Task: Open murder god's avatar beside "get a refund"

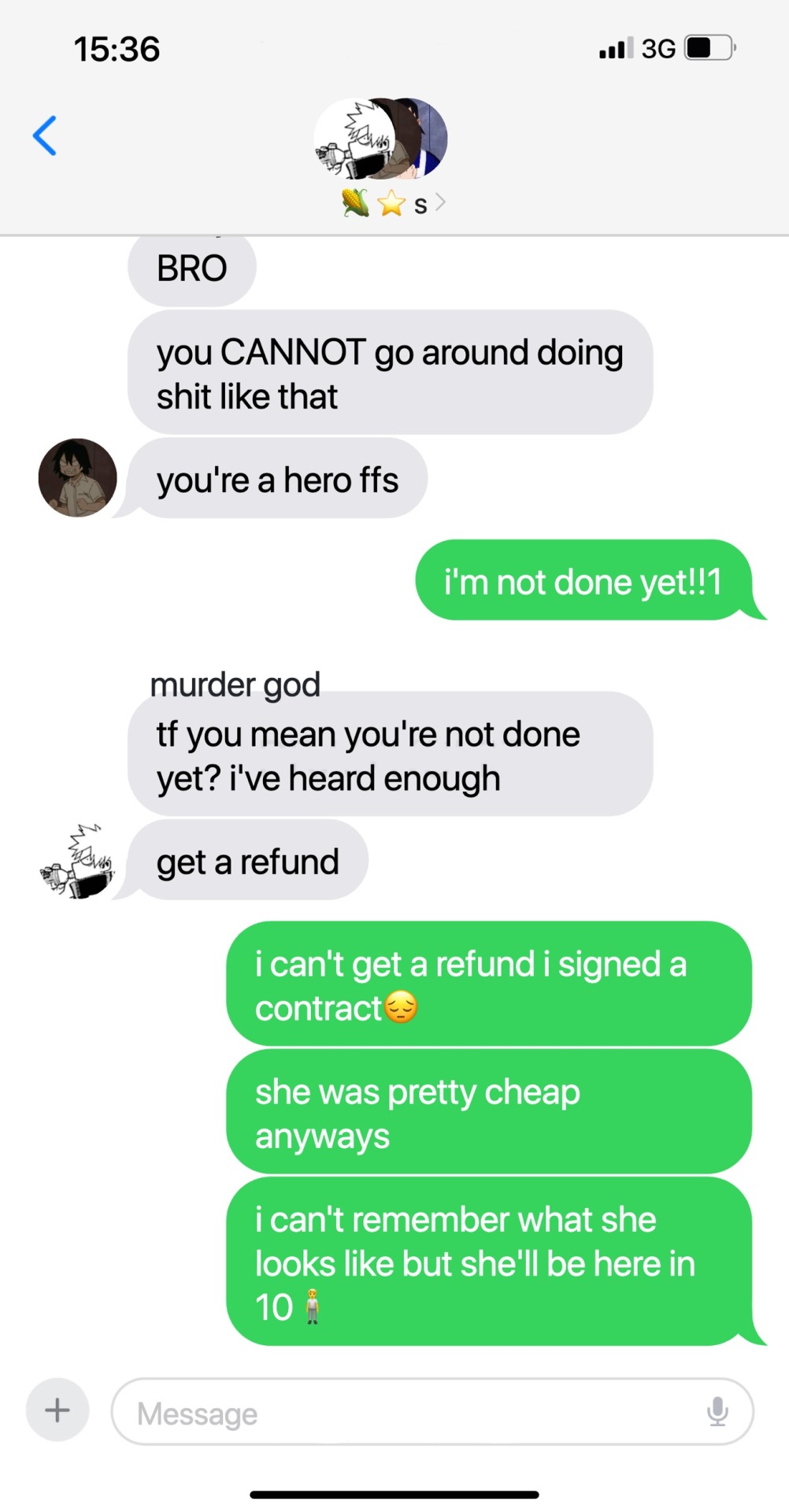Action: [77, 862]
